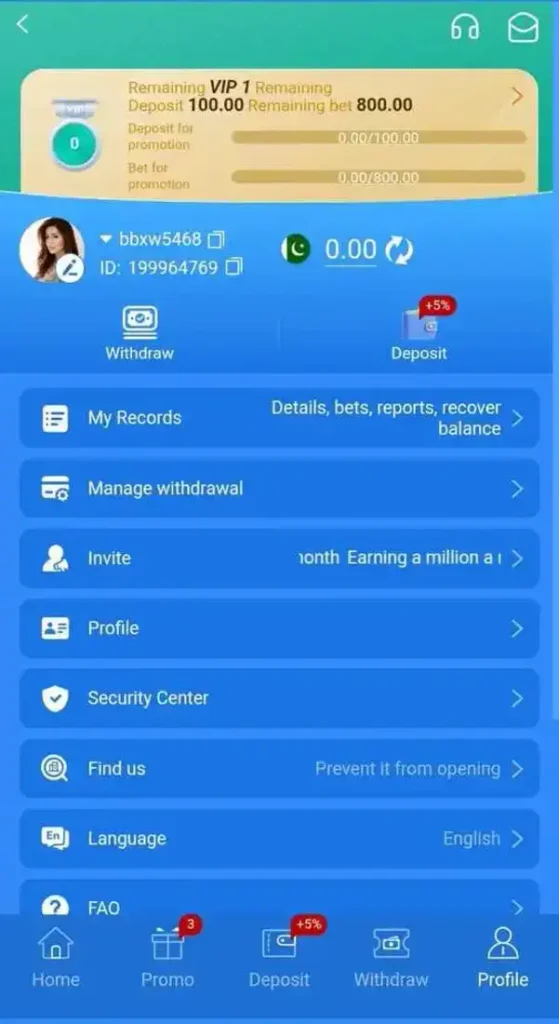
Task: Expand the account dropdown beside username
Action: [106, 240]
